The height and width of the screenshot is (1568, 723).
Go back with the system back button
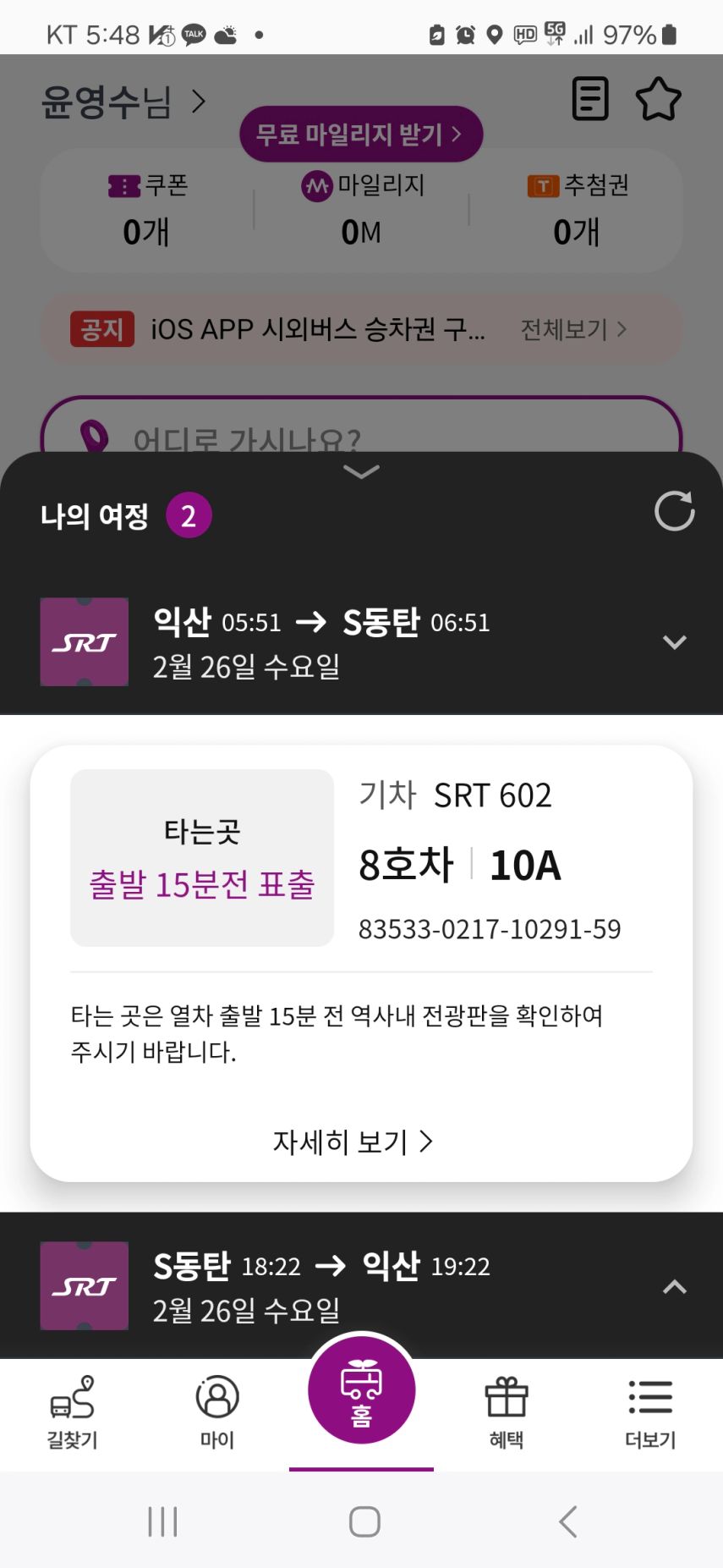567,1521
